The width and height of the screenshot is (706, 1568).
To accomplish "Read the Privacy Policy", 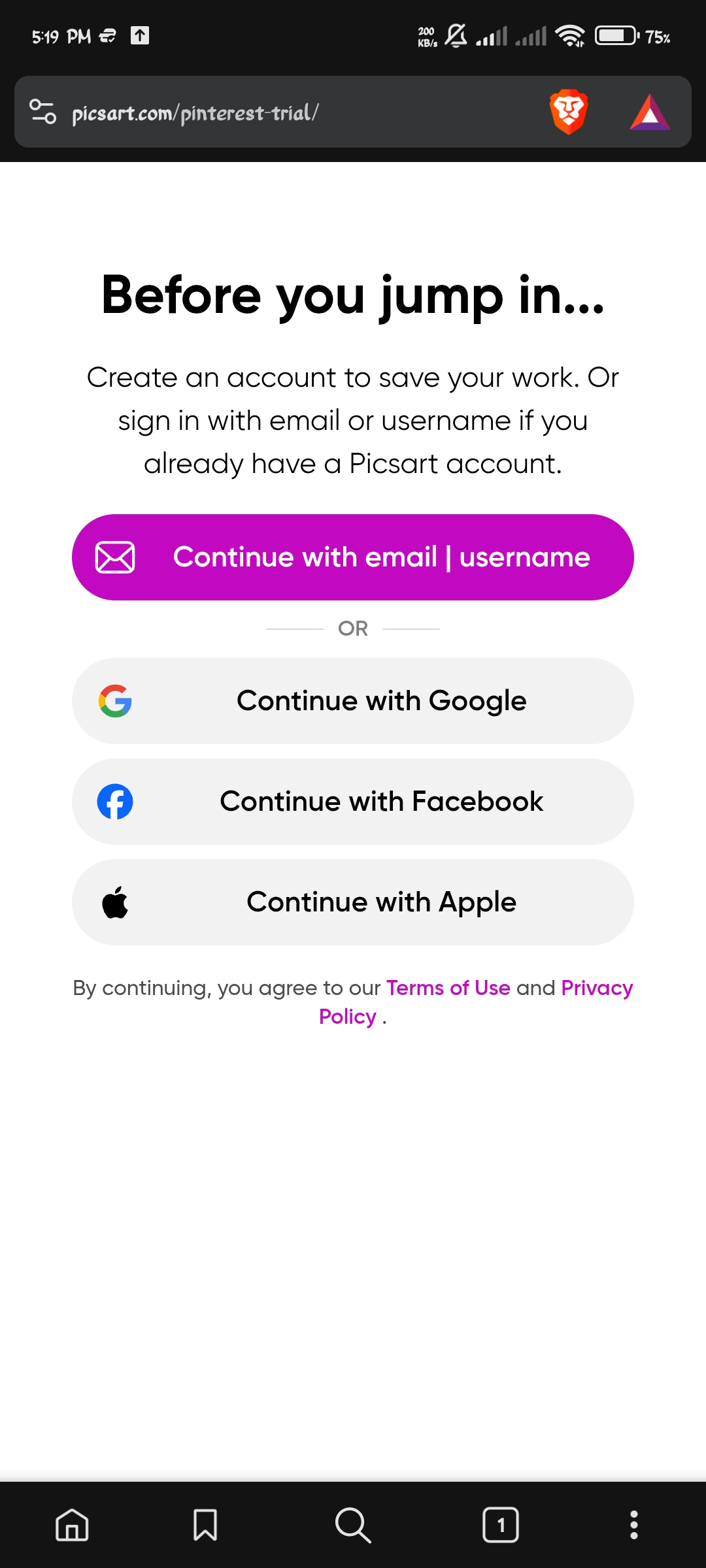I will pyautogui.click(x=596, y=988).
